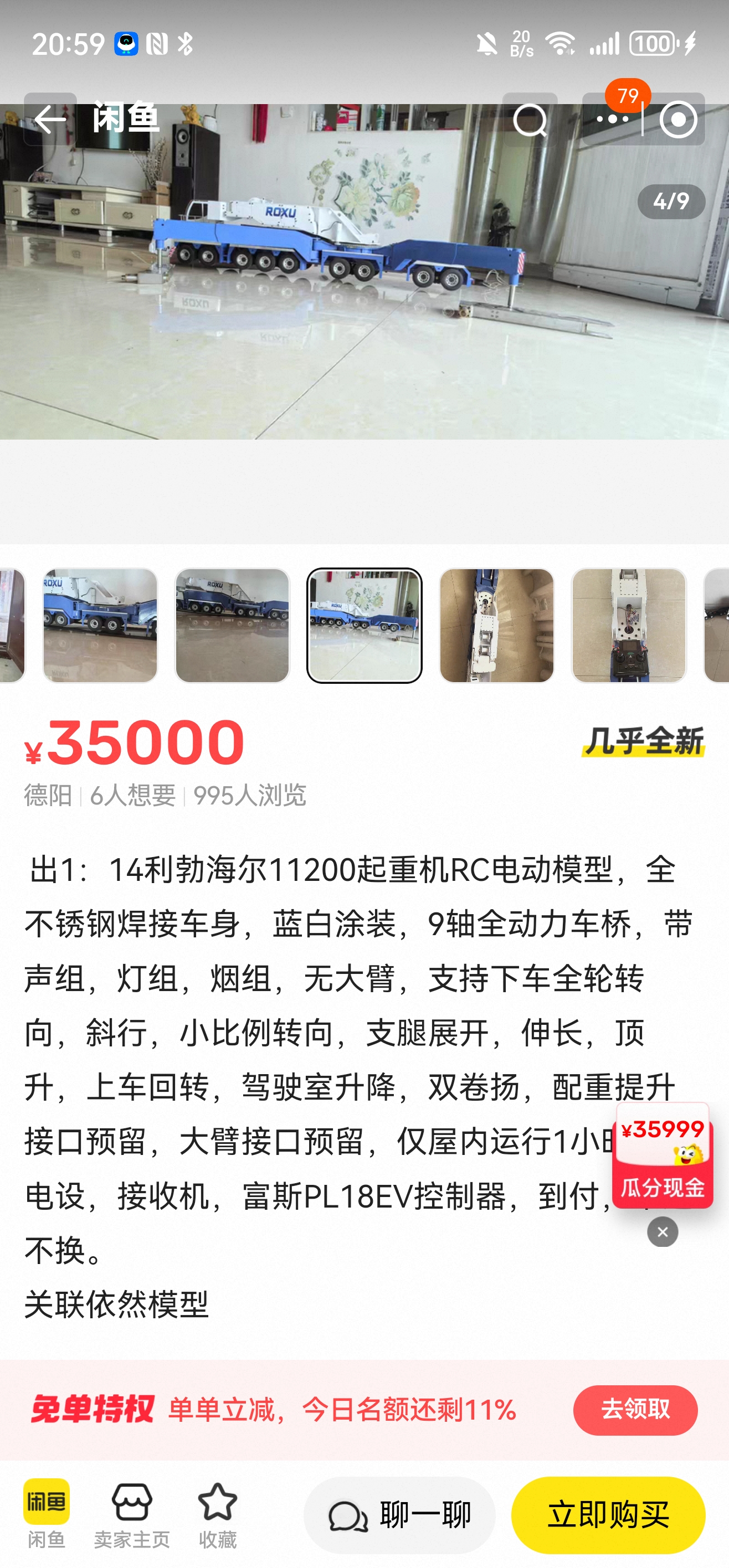Screen dimensions: 729x1568
Task: Open the three-dot more menu
Action: point(612,120)
